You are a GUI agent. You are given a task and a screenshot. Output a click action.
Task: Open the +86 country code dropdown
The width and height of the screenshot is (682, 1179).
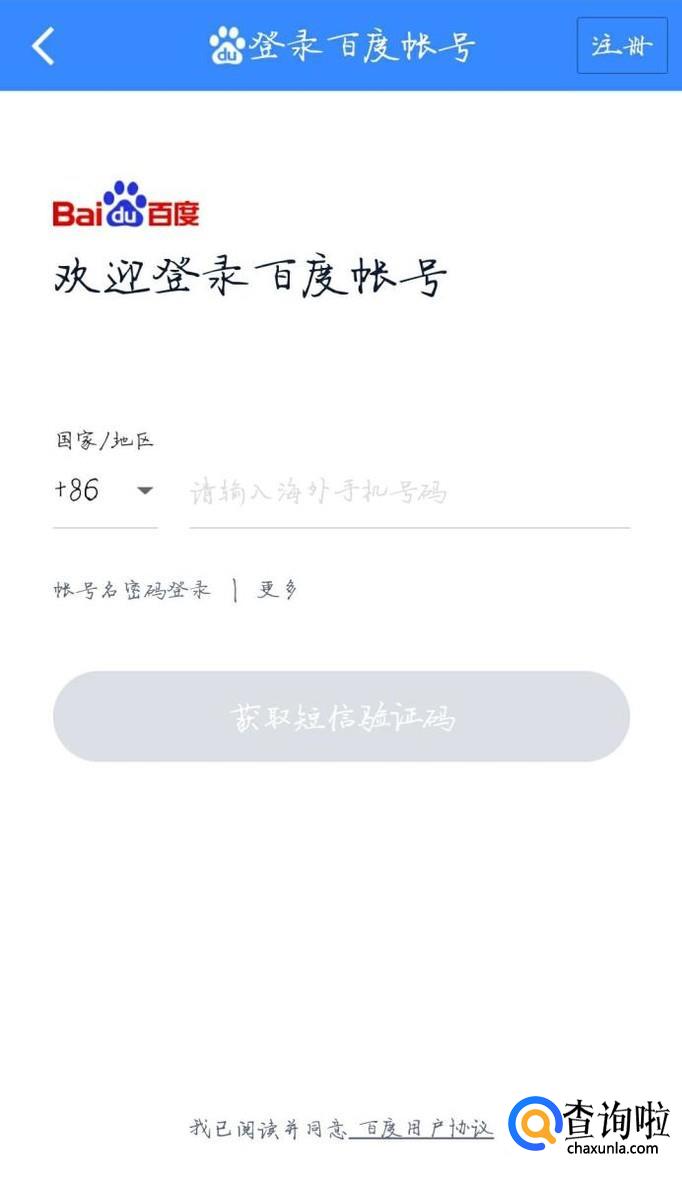[104, 490]
